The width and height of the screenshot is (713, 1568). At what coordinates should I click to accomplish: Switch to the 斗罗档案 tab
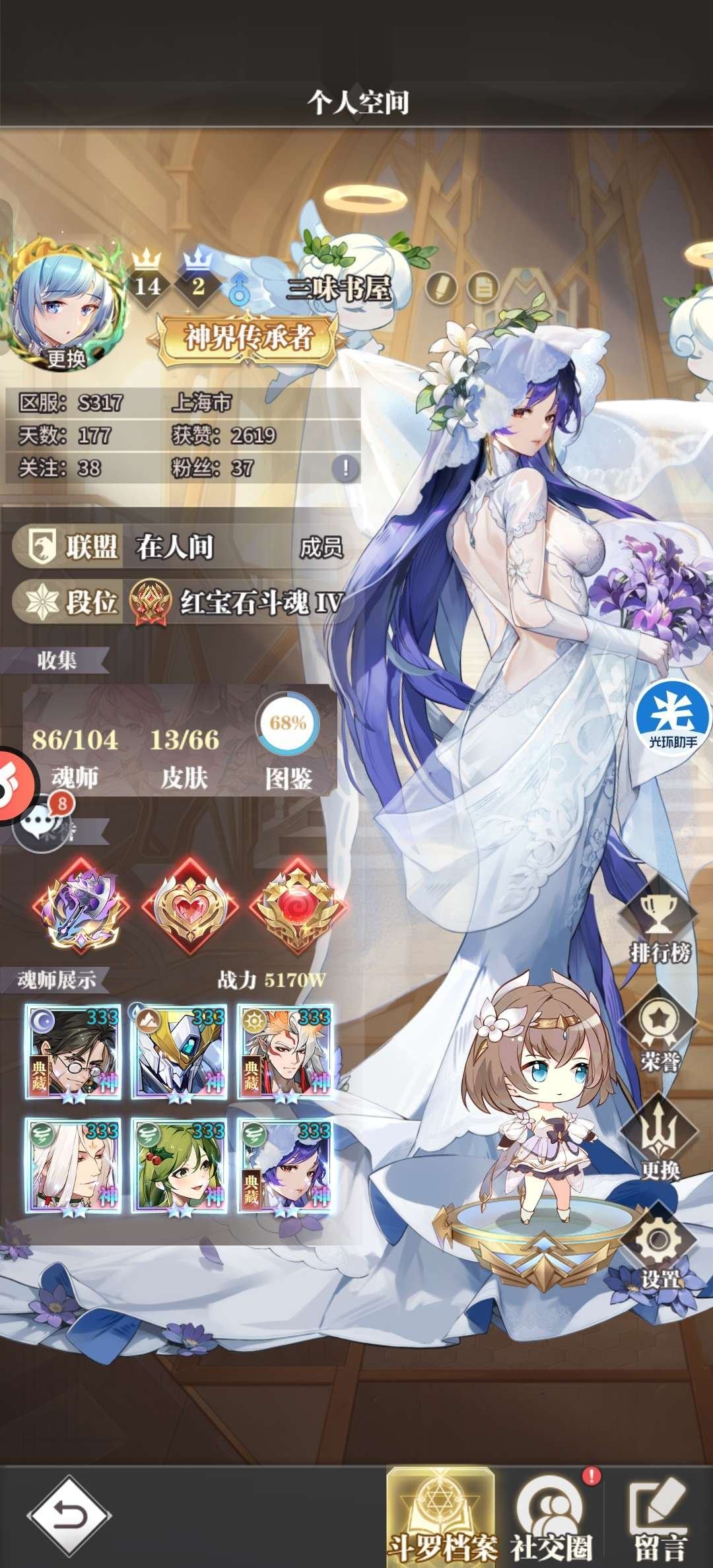(440, 1517)
